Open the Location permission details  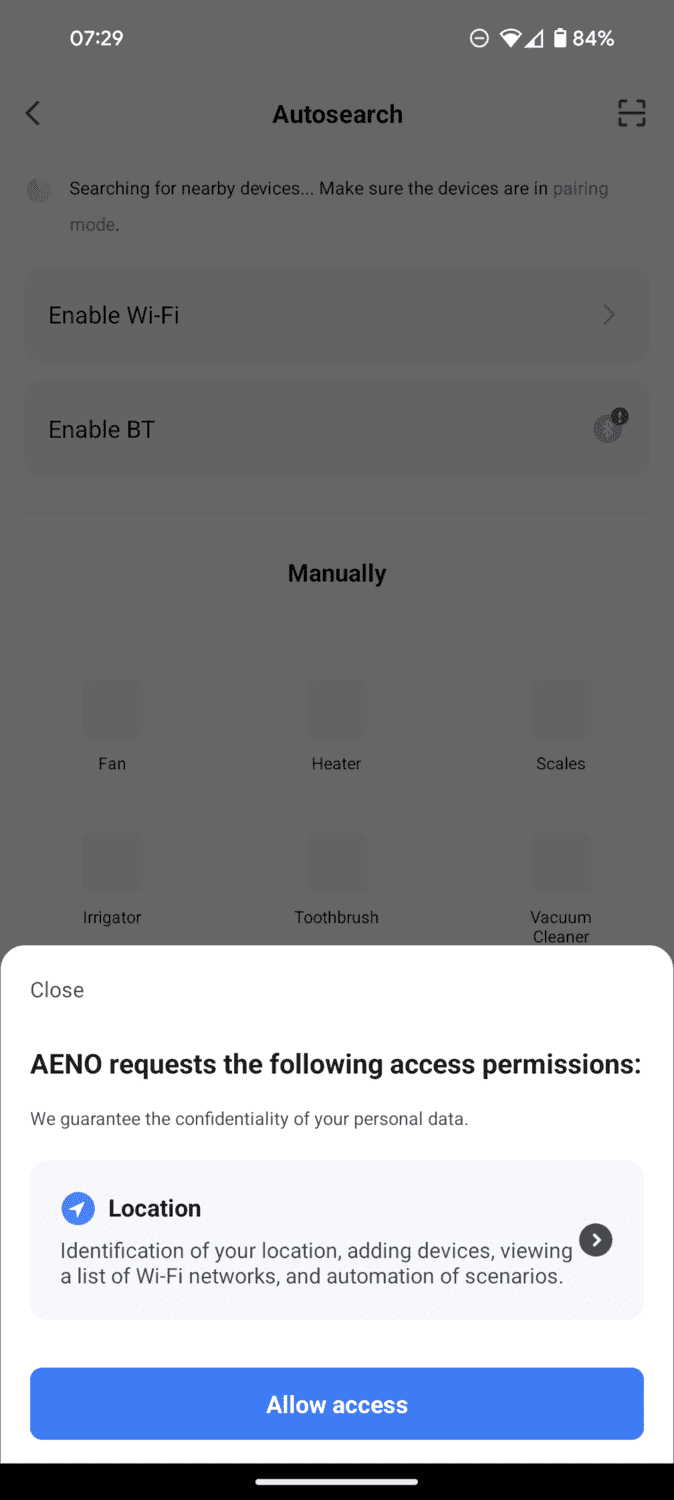tap(596, 1241)
